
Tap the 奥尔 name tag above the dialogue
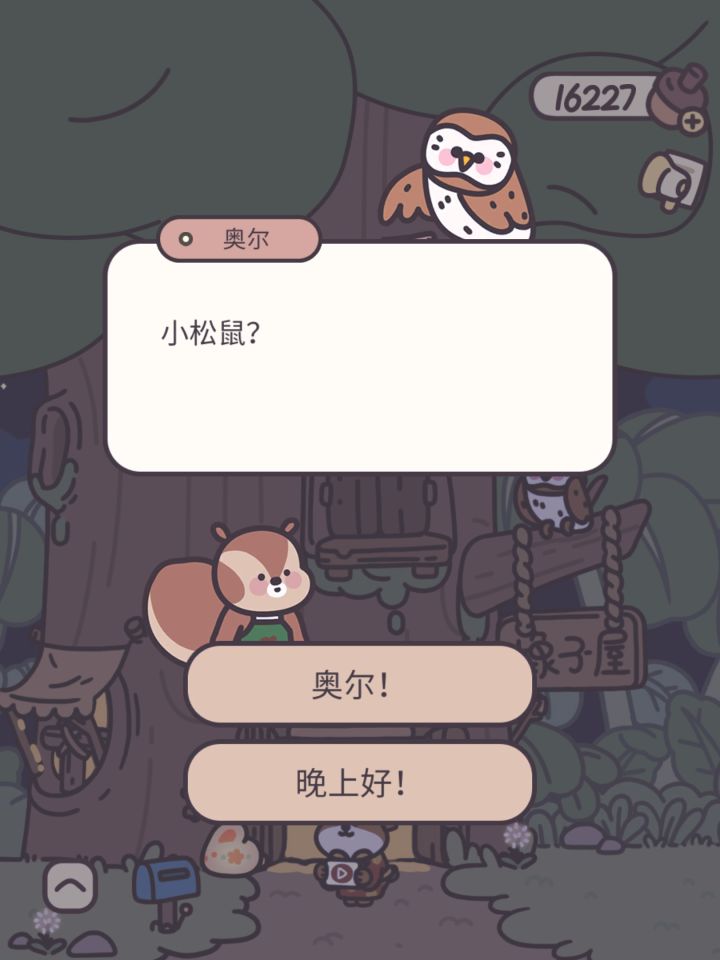click(240, 238)
